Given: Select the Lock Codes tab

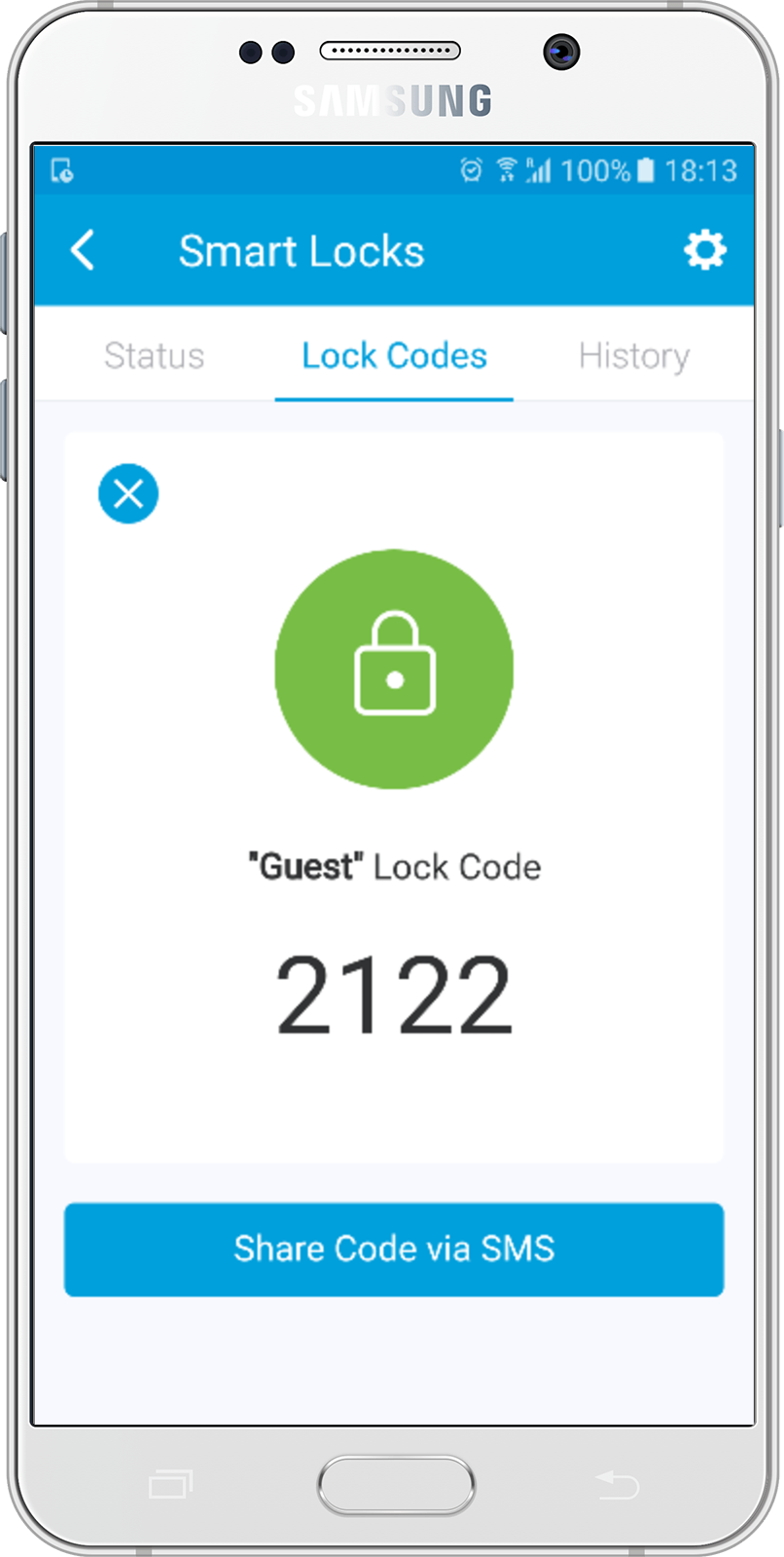Looking at the screenshot, I should point(394,356).
